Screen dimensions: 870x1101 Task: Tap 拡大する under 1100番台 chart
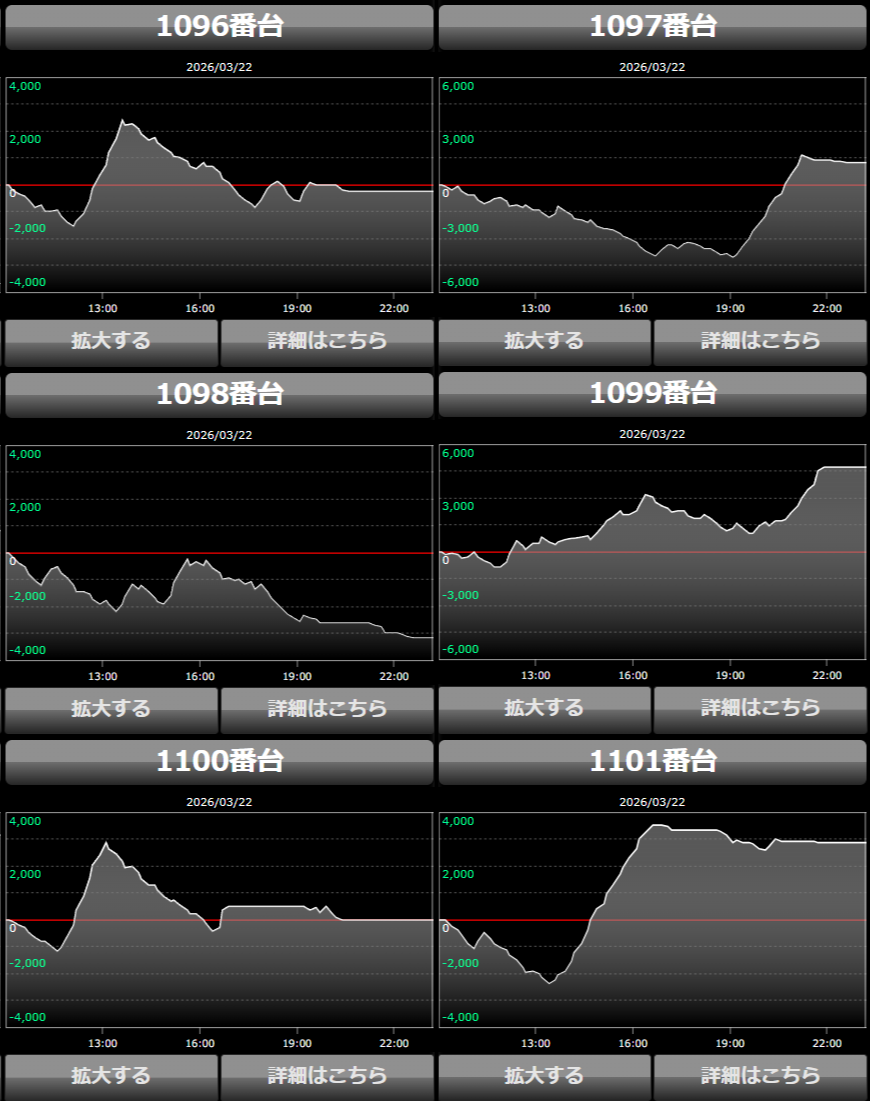click(x=111, y=1076)
